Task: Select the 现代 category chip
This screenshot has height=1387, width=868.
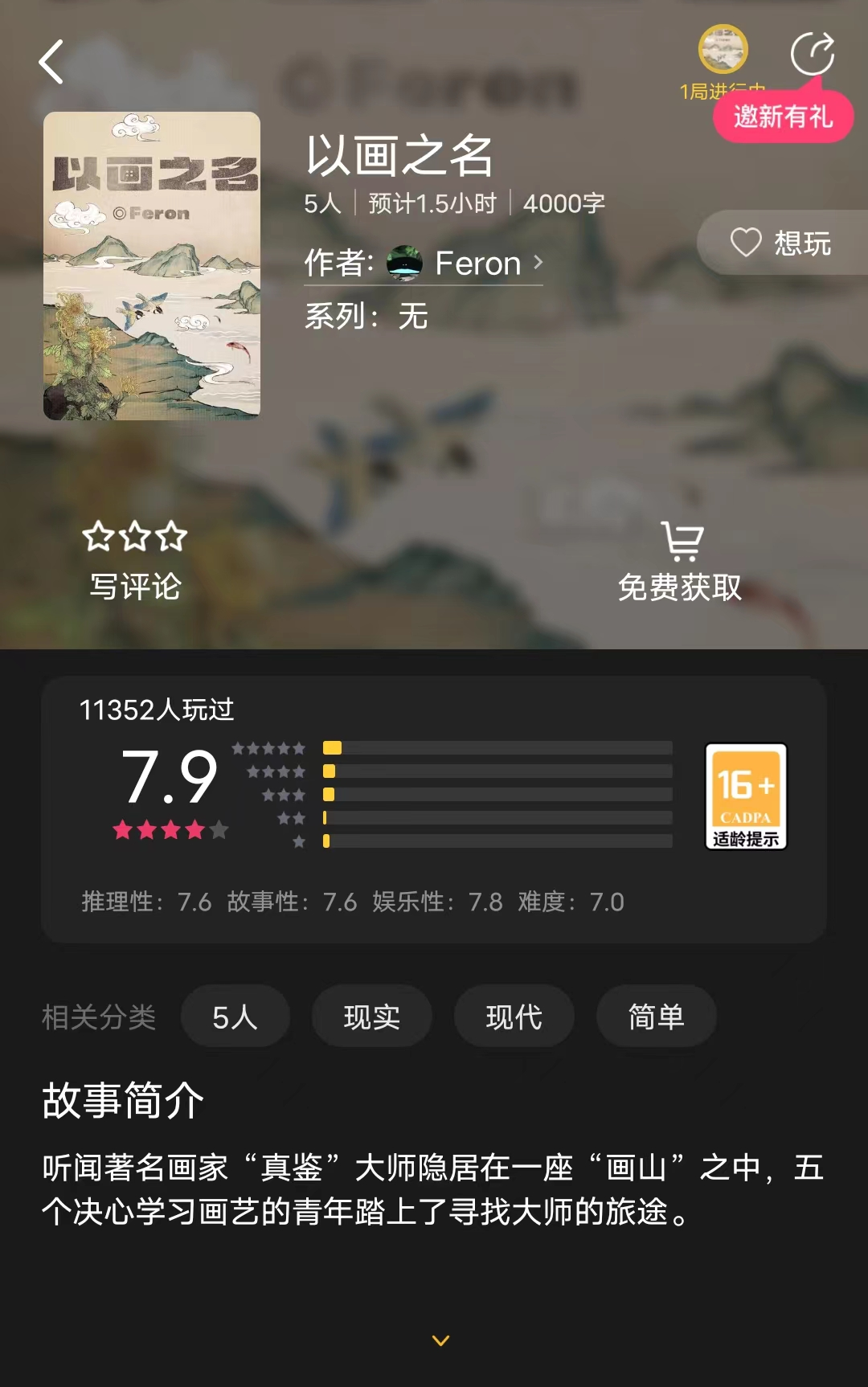Action: point(514,1017)
